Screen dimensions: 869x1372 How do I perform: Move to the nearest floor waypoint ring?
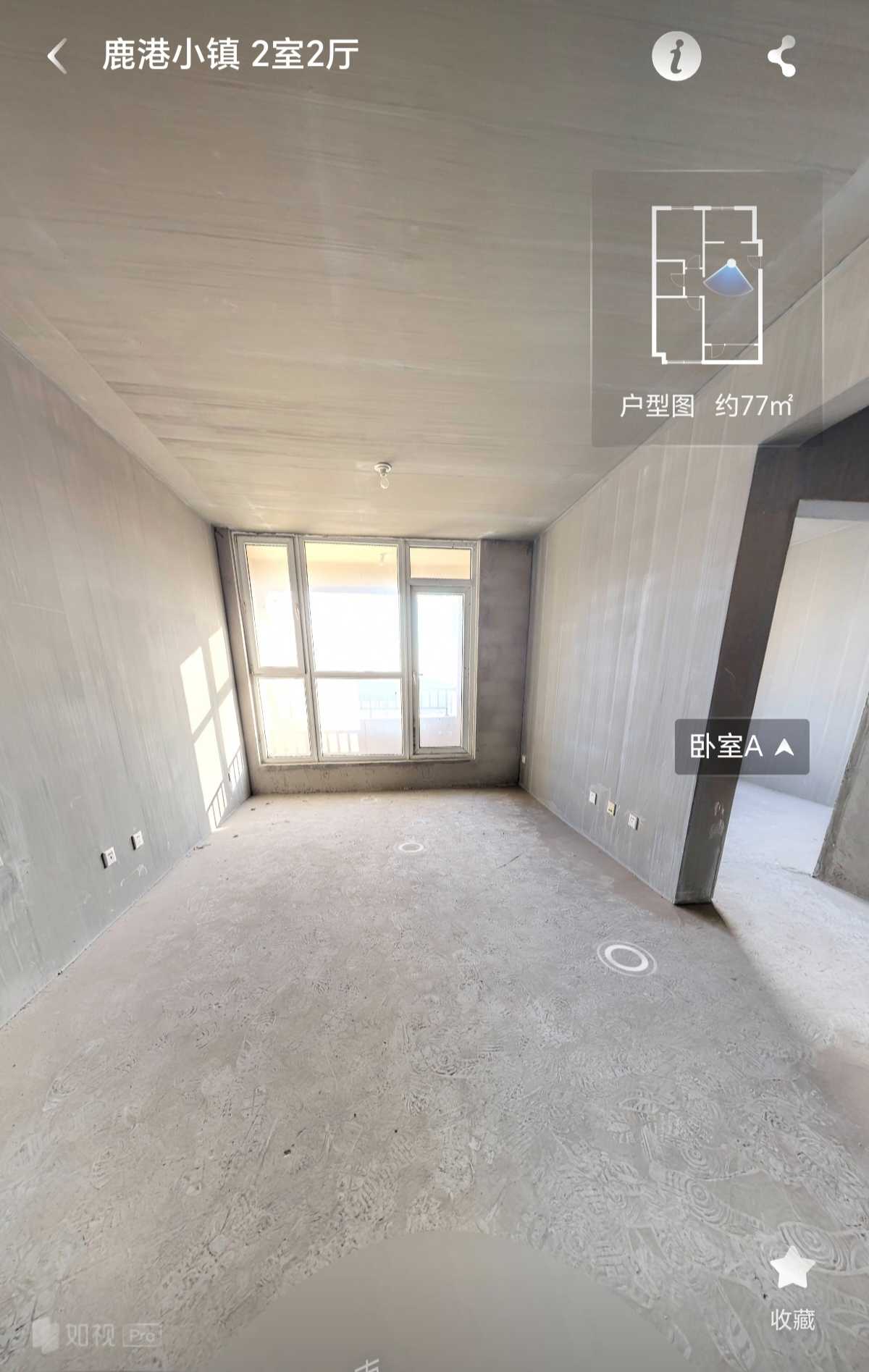click(627, 959)
